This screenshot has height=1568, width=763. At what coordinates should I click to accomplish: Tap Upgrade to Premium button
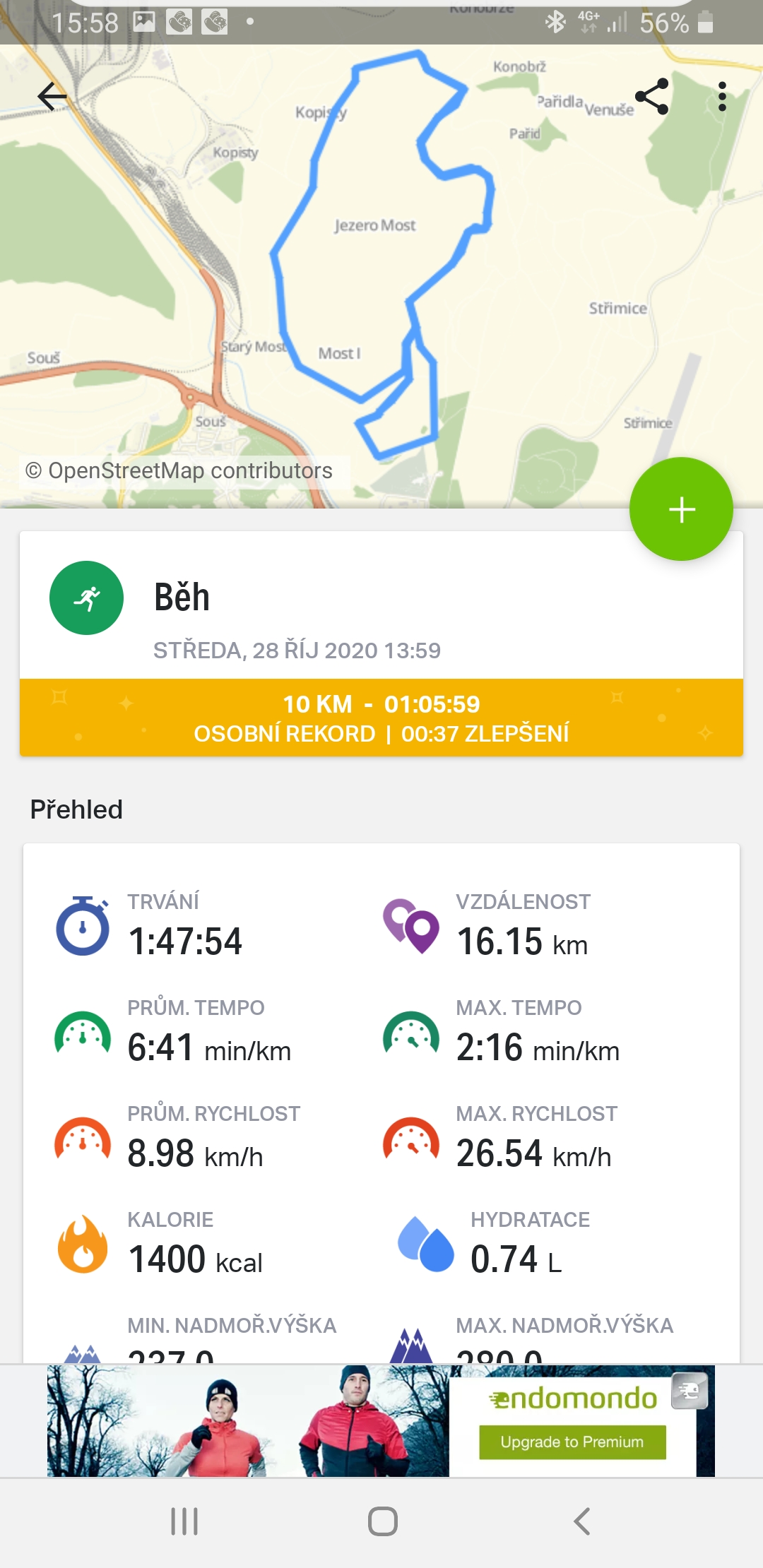coord(572,1442)
